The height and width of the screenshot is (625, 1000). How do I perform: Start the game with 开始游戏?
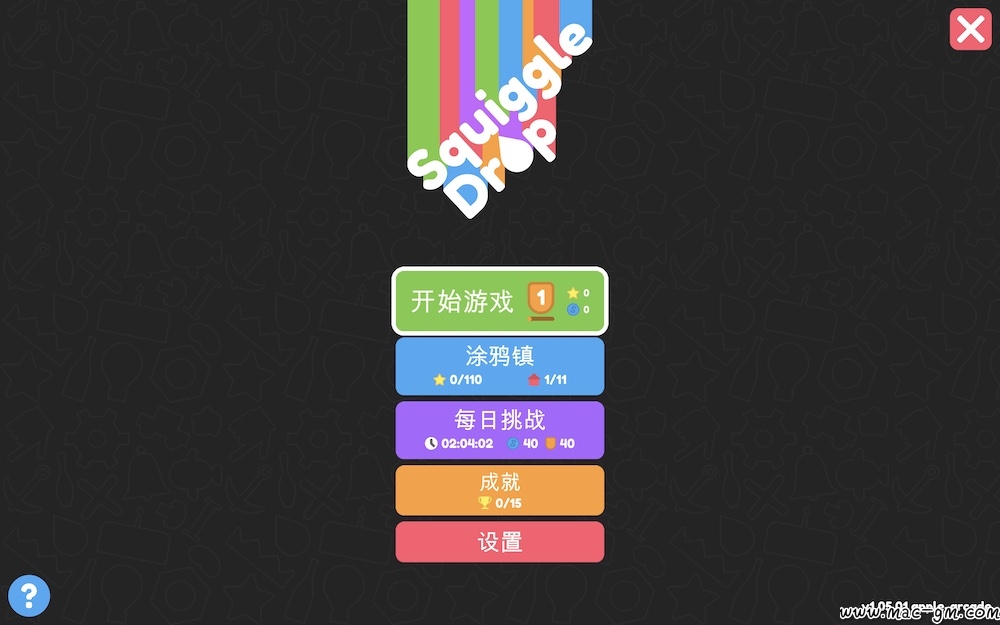[499, 301]
